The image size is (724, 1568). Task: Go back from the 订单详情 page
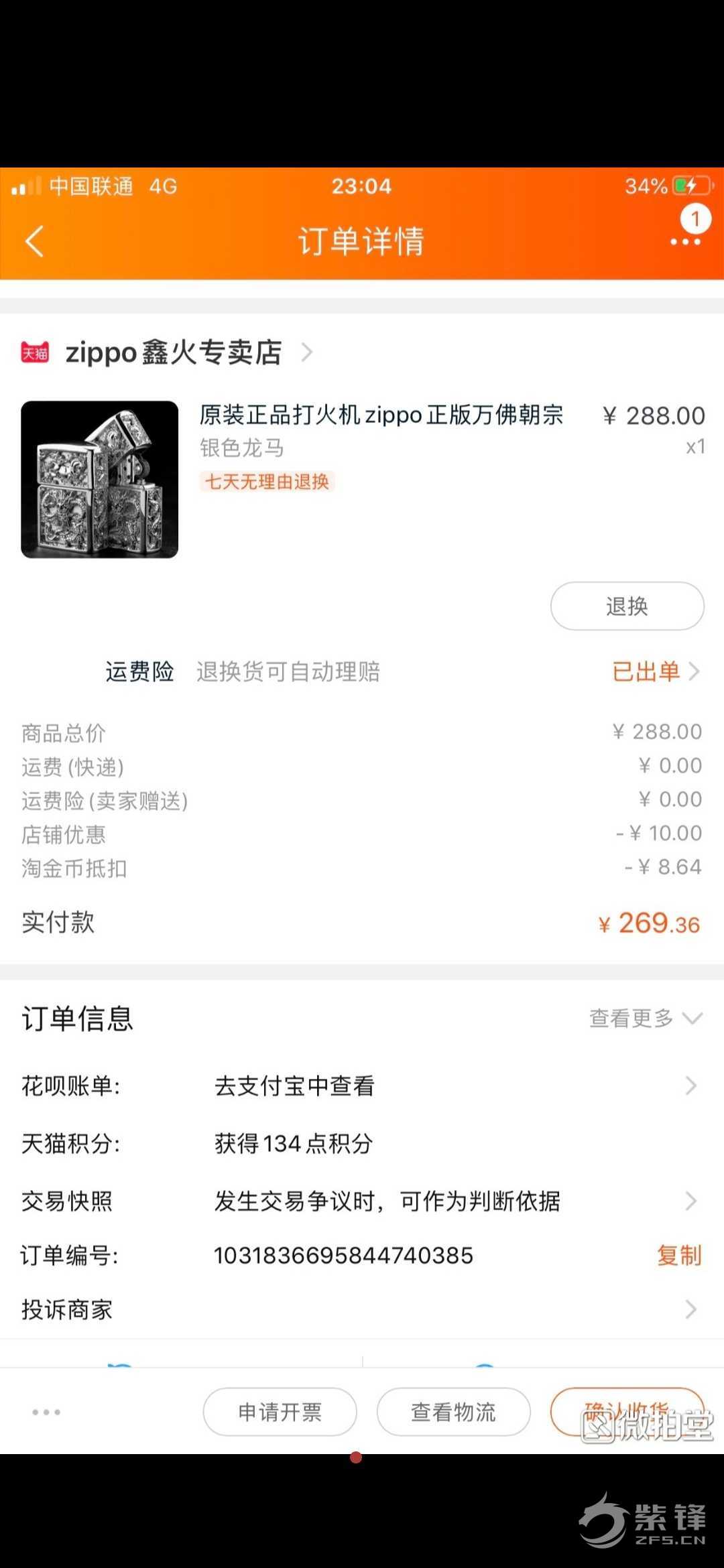(x=35, y=241)
